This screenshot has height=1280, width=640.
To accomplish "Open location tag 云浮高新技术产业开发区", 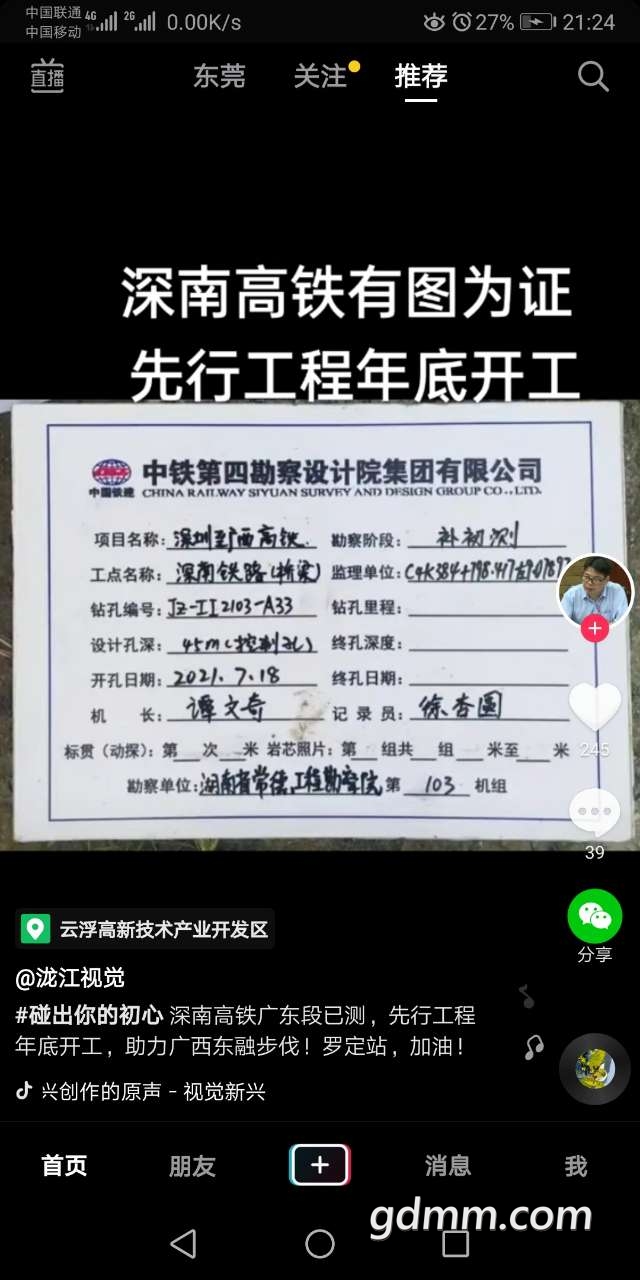I will click(145, 929).
